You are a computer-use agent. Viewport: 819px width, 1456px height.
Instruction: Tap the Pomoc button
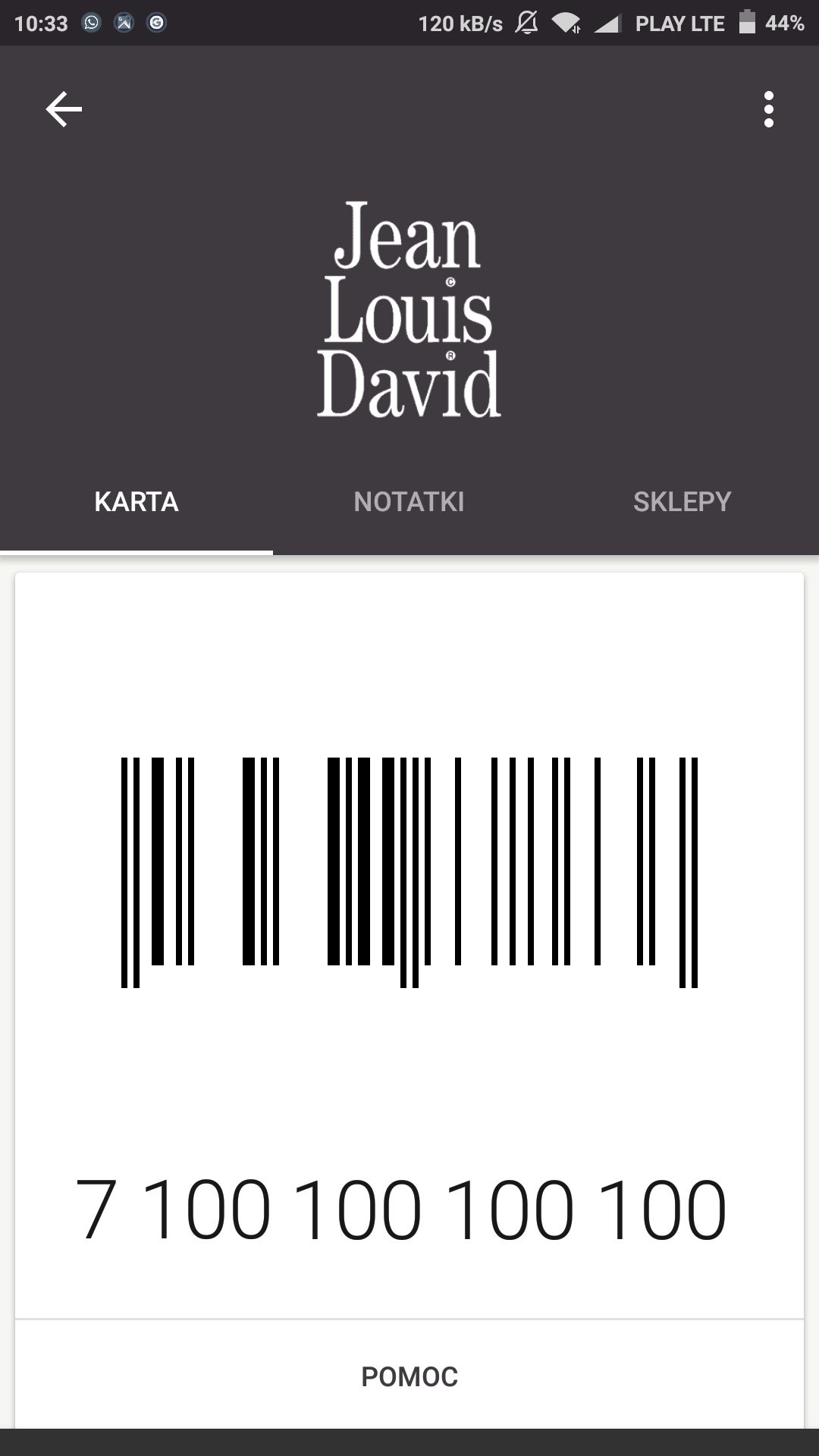pyautogui.click(x=409, y=1376)
